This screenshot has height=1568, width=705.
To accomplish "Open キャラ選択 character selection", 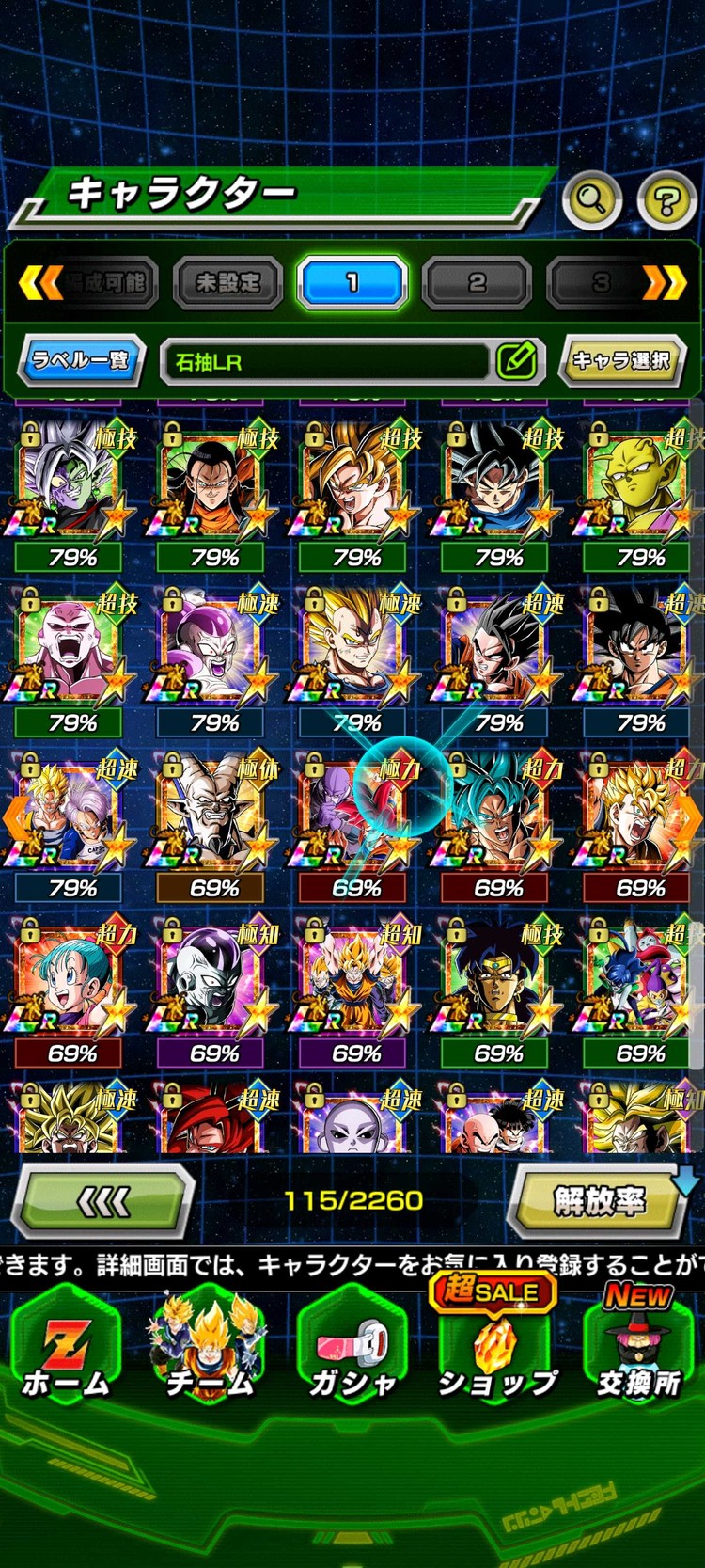I will click(621, 360).
